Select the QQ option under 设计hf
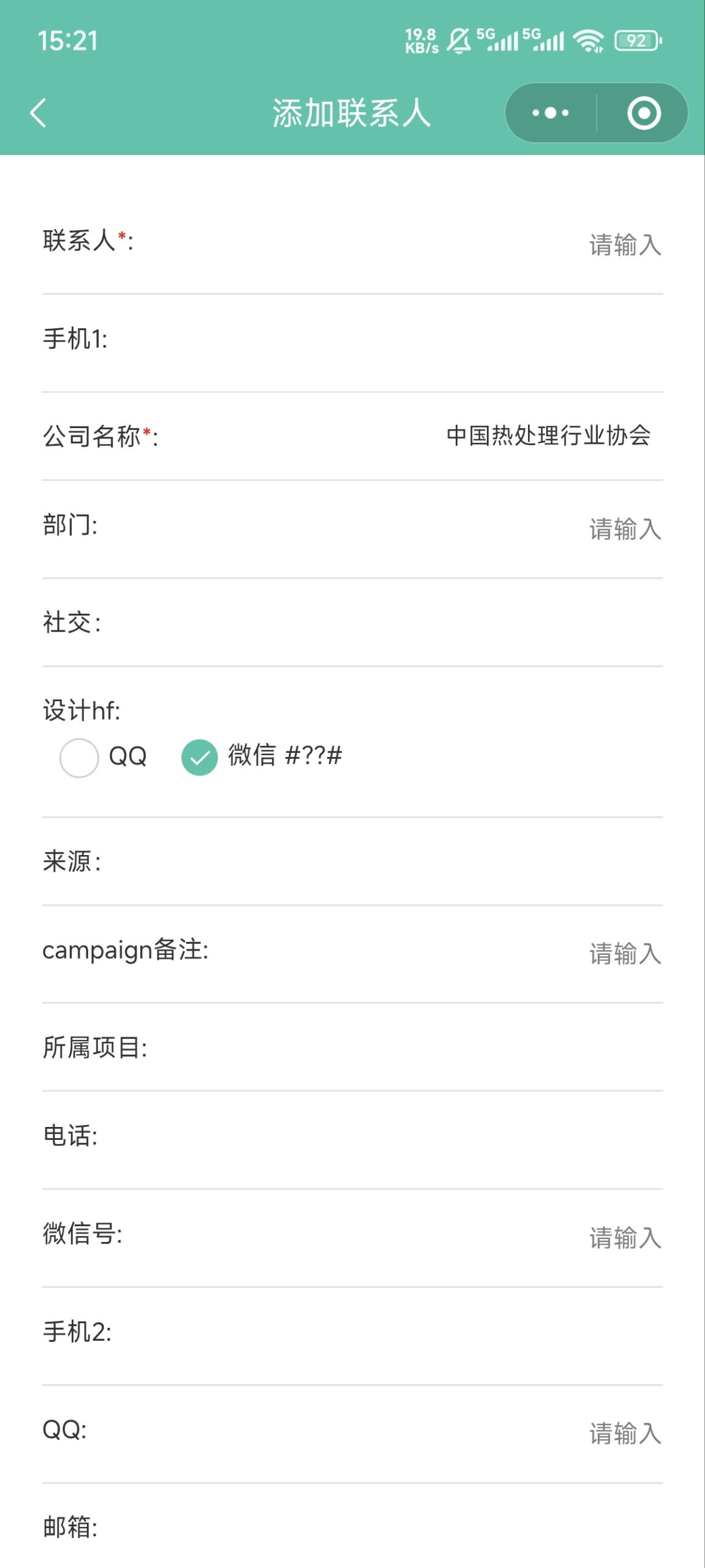 [103, 757]
